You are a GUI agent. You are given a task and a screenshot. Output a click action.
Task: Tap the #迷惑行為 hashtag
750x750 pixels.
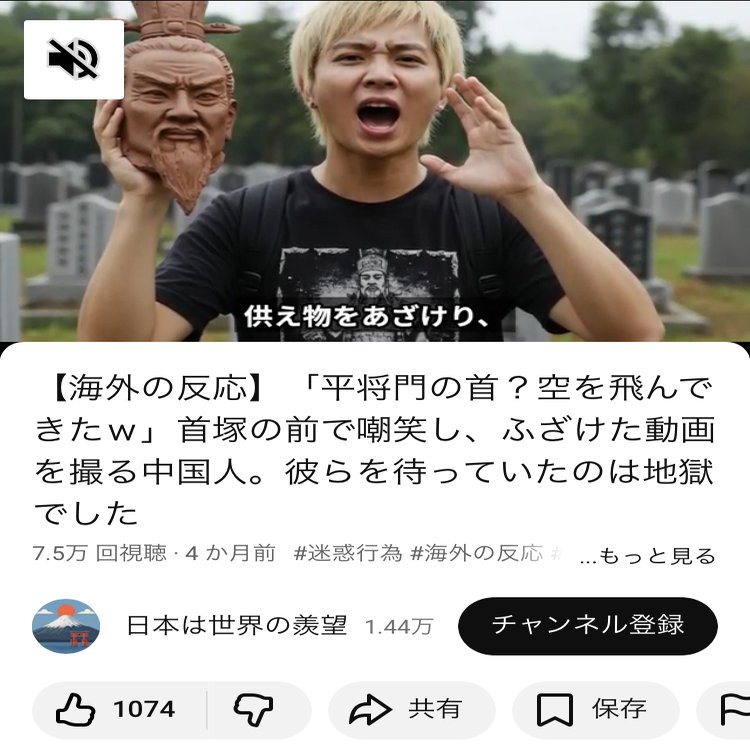tap(347, 553)
